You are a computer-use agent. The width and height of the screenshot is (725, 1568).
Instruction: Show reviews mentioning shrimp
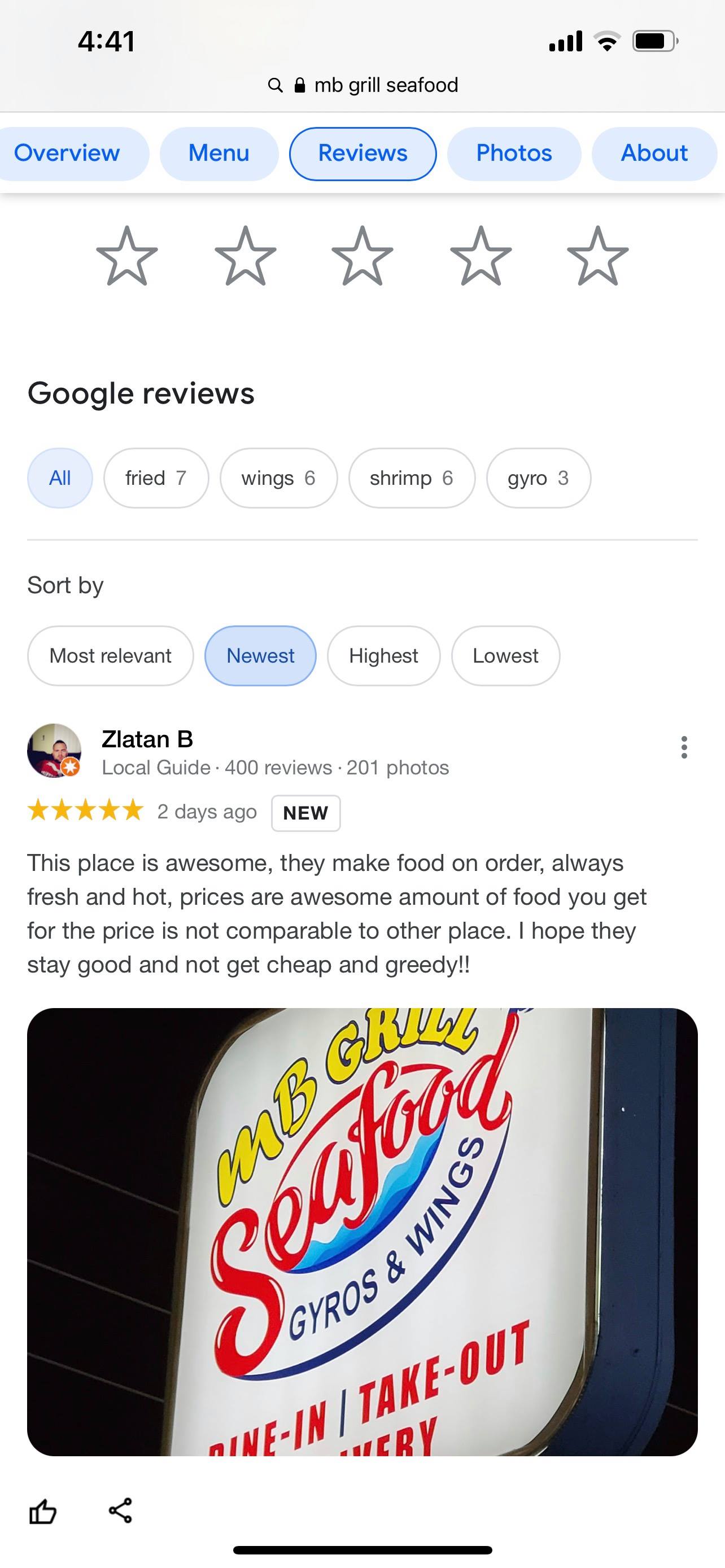(412, 478)
